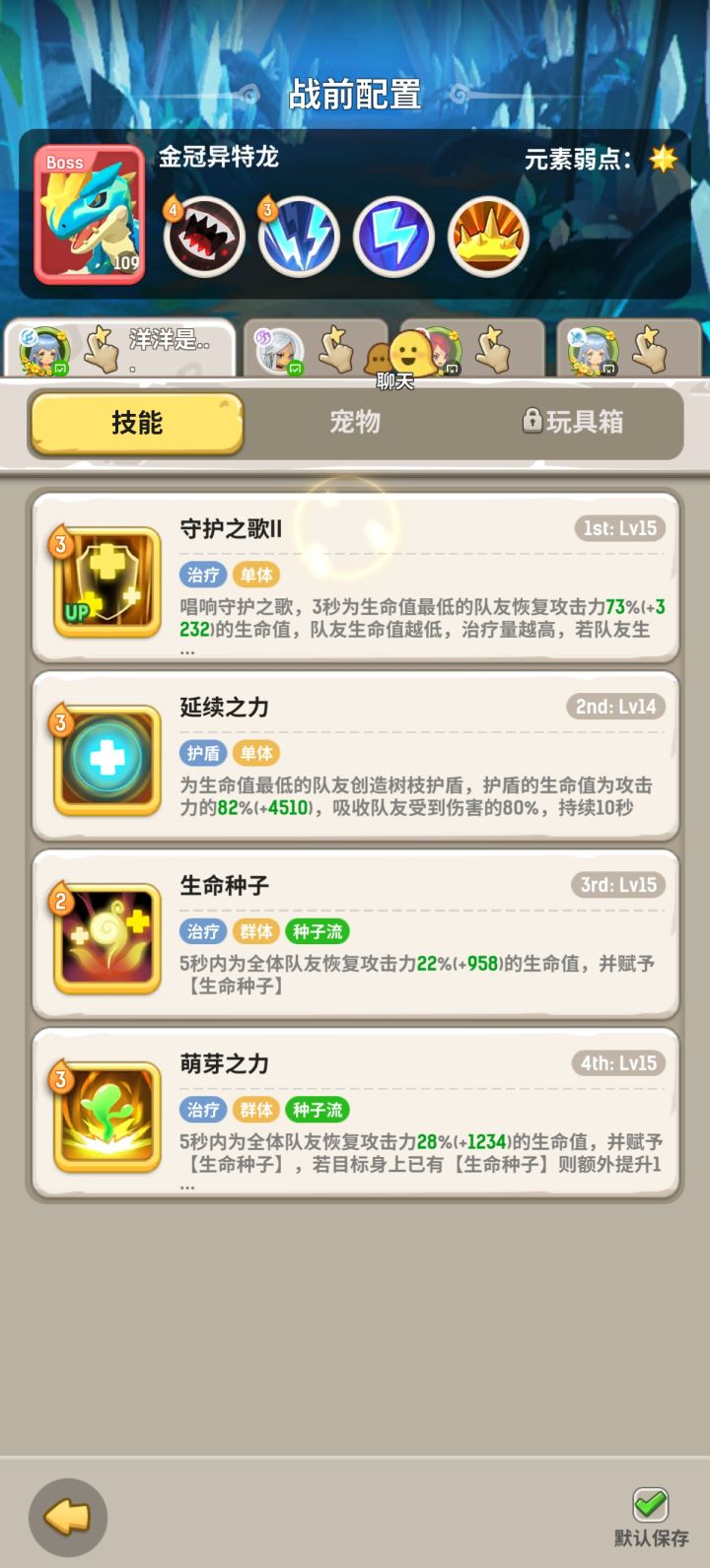This screenshot has width=710, height=1568.
Task: Select the blue lightning bolt boss skill
Action: tap(392, 236)
